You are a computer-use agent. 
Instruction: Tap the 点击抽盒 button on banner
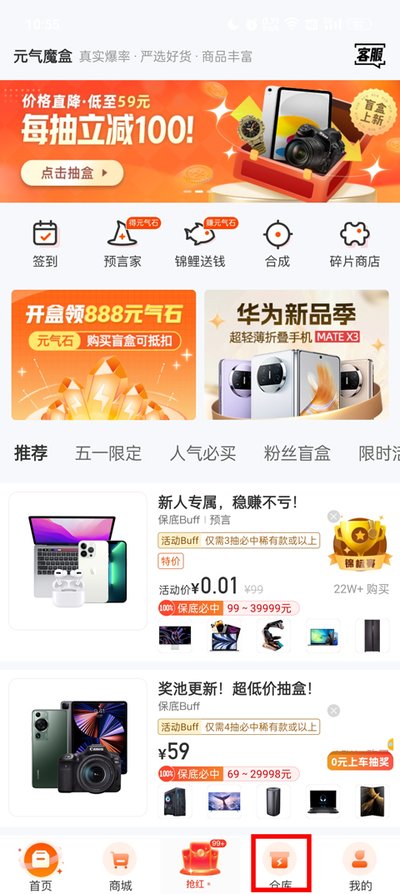tap(72, 173)
